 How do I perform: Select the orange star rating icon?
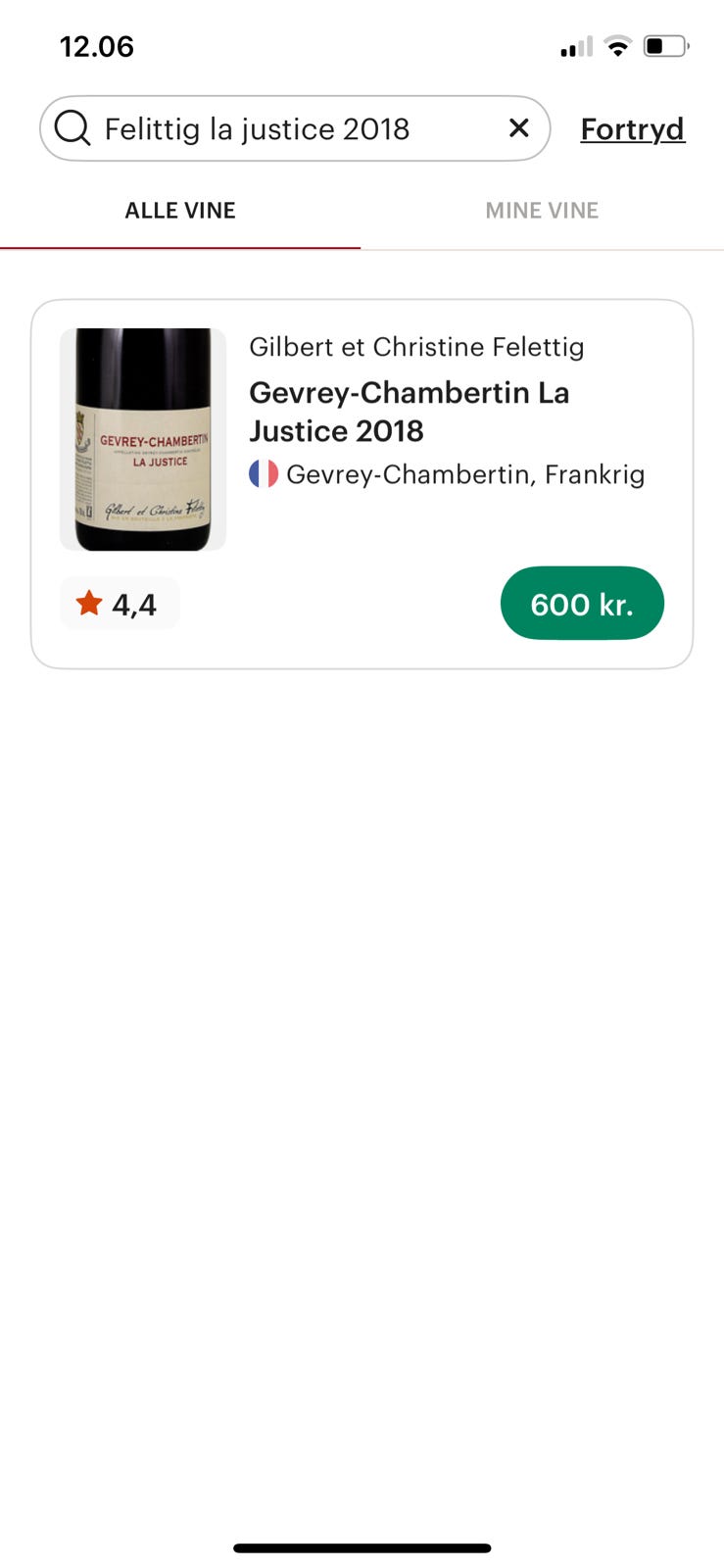pyautogui.click(x=89, y=604)
